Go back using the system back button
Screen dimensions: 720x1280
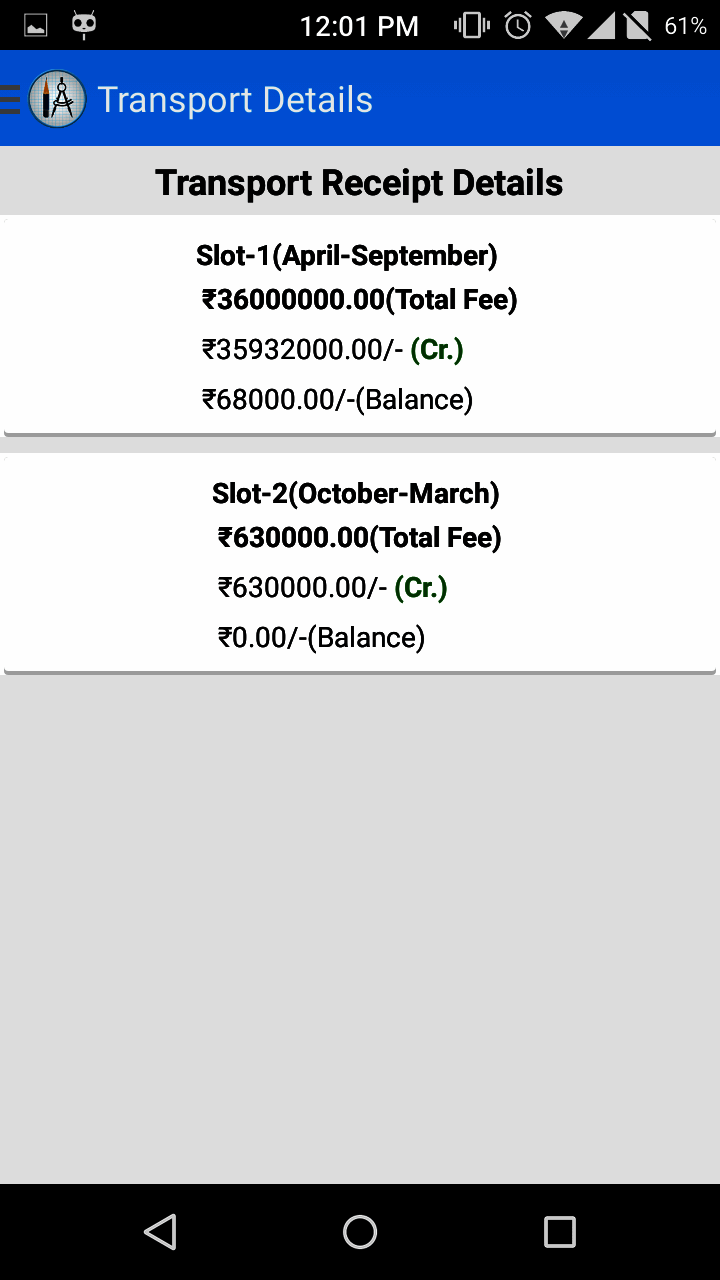point(160,1232)
